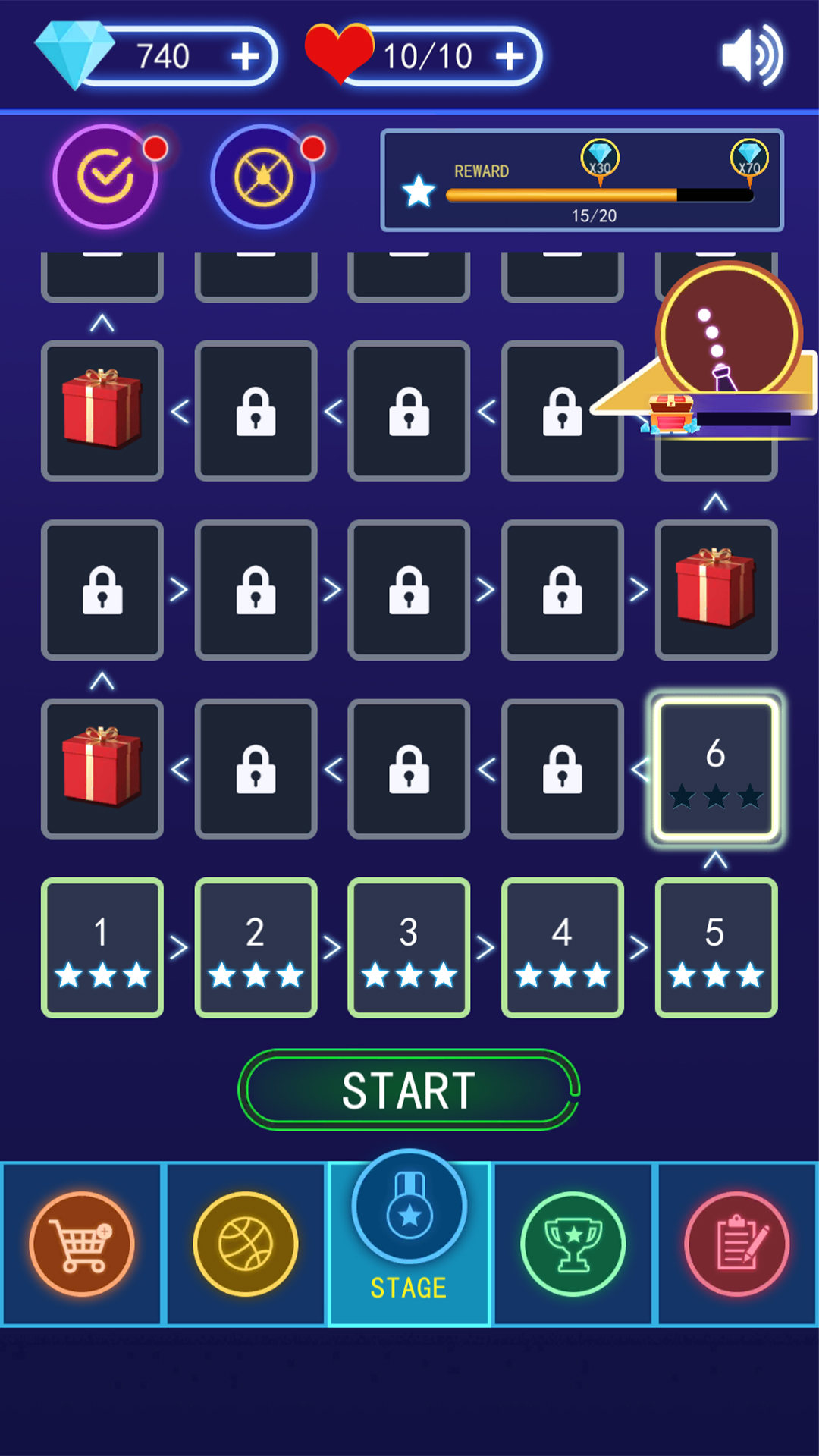Open the daily tasks checkmark icon

[106, 177]
